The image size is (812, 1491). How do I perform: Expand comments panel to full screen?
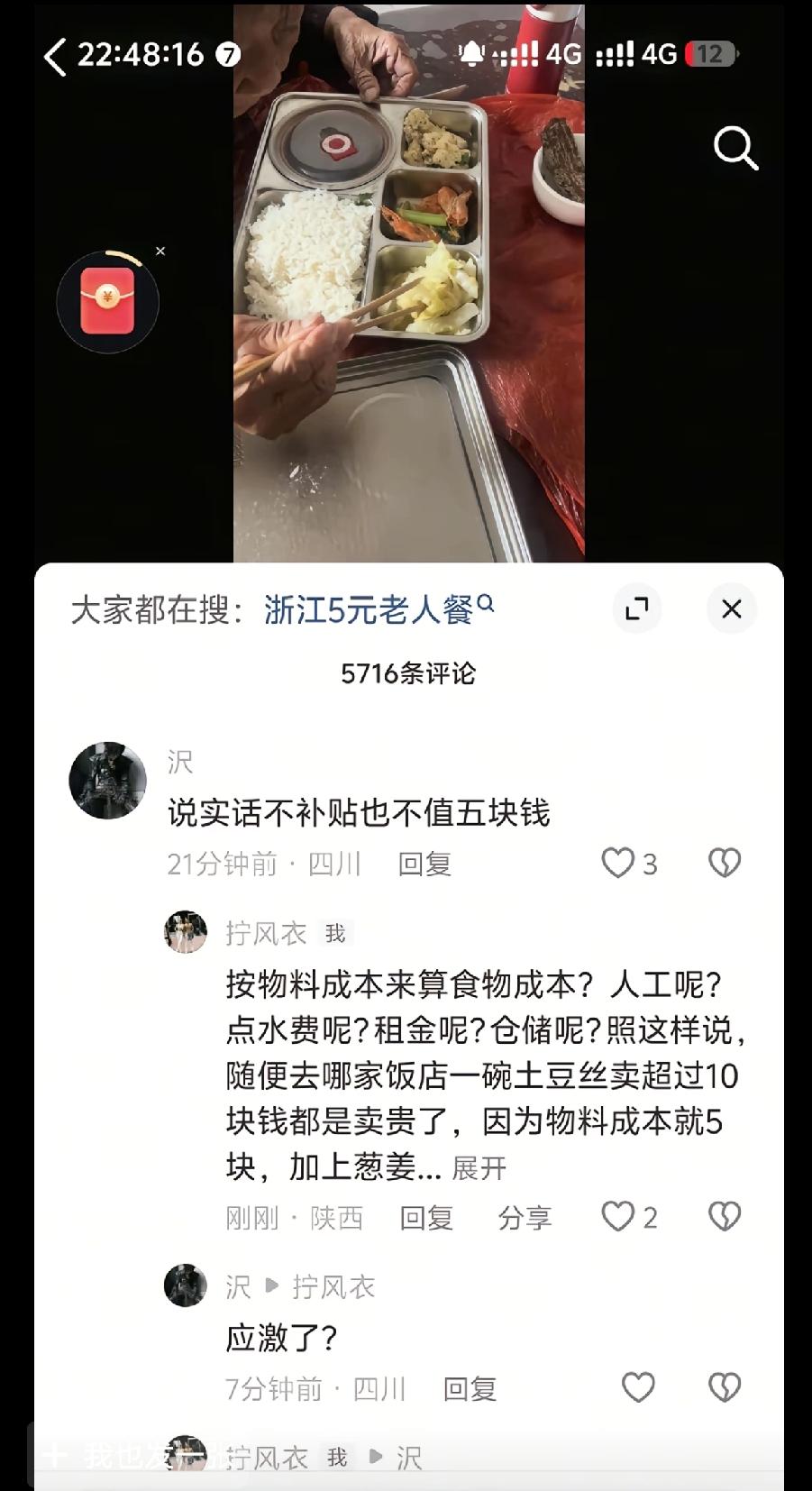click(x=637, y=608)
